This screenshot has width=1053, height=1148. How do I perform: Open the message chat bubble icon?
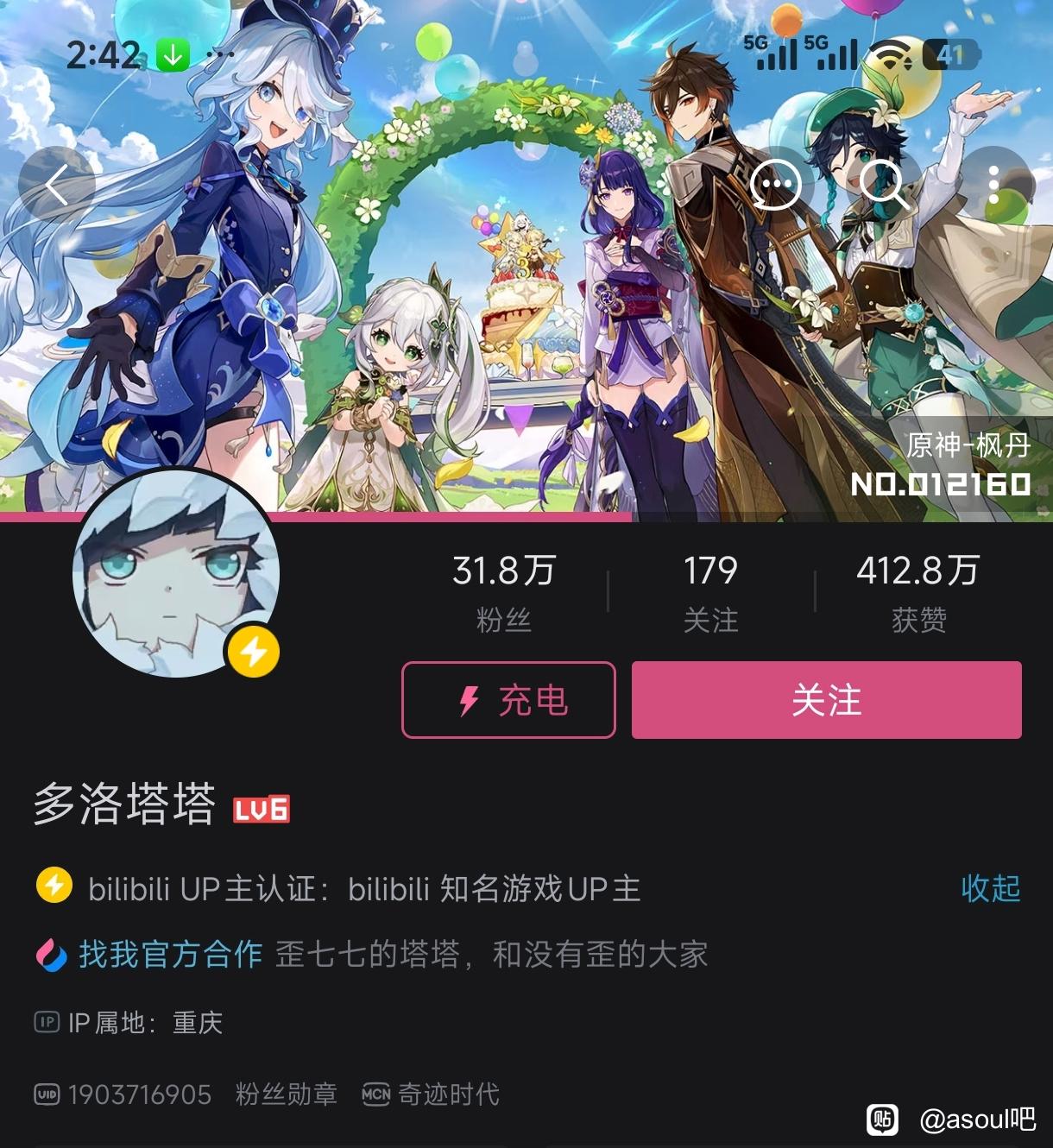[x=774, y=185]
